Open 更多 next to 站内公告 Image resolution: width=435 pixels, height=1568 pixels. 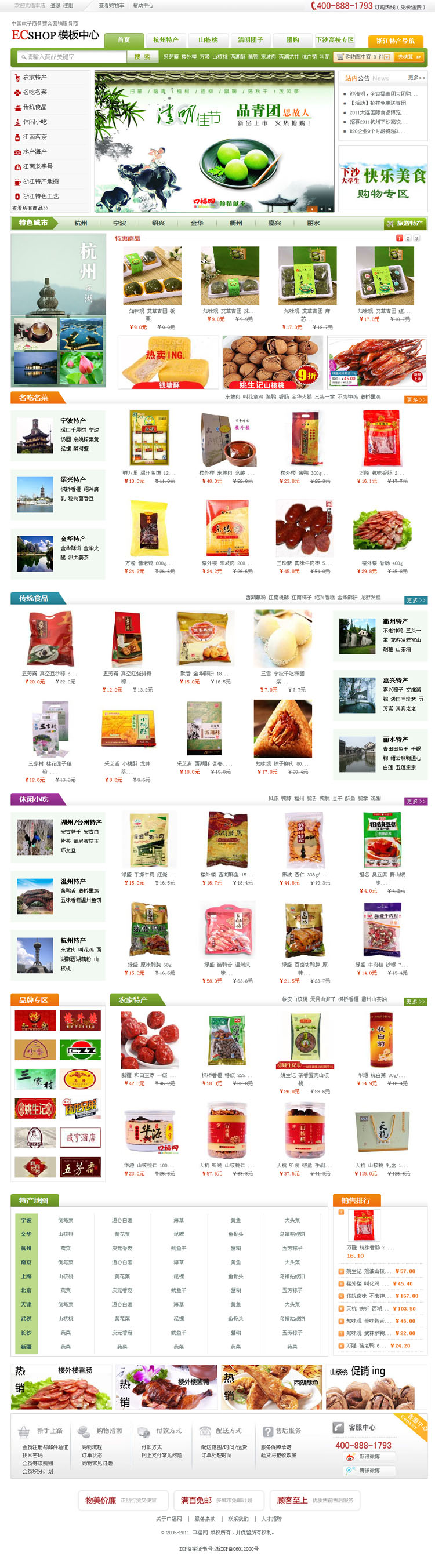point(416,78)
